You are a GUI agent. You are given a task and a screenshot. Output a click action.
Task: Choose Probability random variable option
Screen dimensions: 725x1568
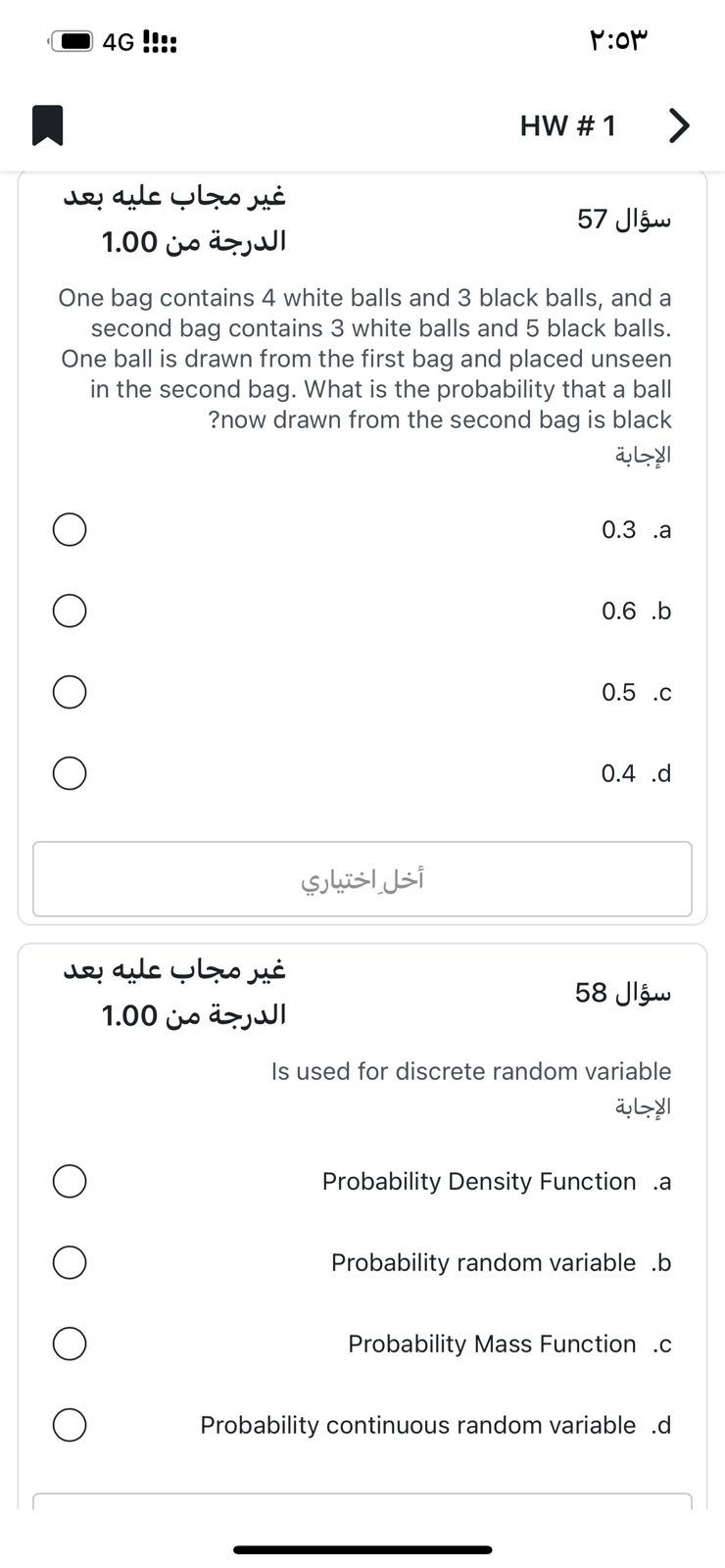[70, 1262]
